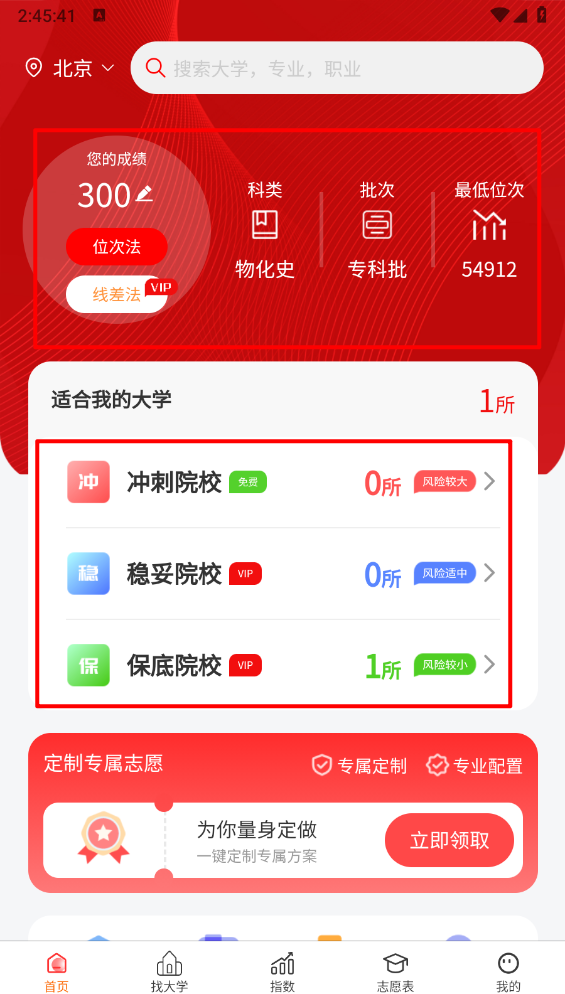
Task: Tap the 立即领取 button
Action: (x=449, y=840)
